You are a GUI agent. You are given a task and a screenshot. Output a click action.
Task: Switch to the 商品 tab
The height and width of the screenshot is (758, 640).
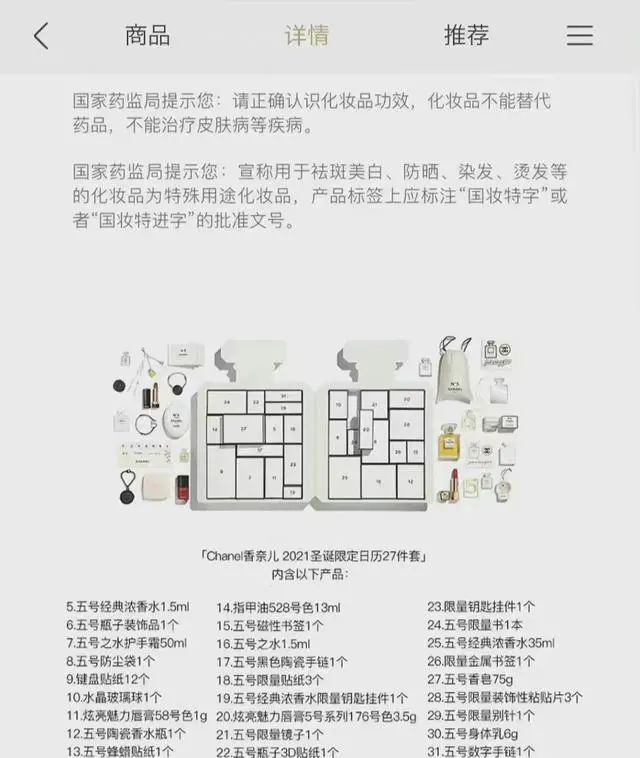[x=147, y=37]
